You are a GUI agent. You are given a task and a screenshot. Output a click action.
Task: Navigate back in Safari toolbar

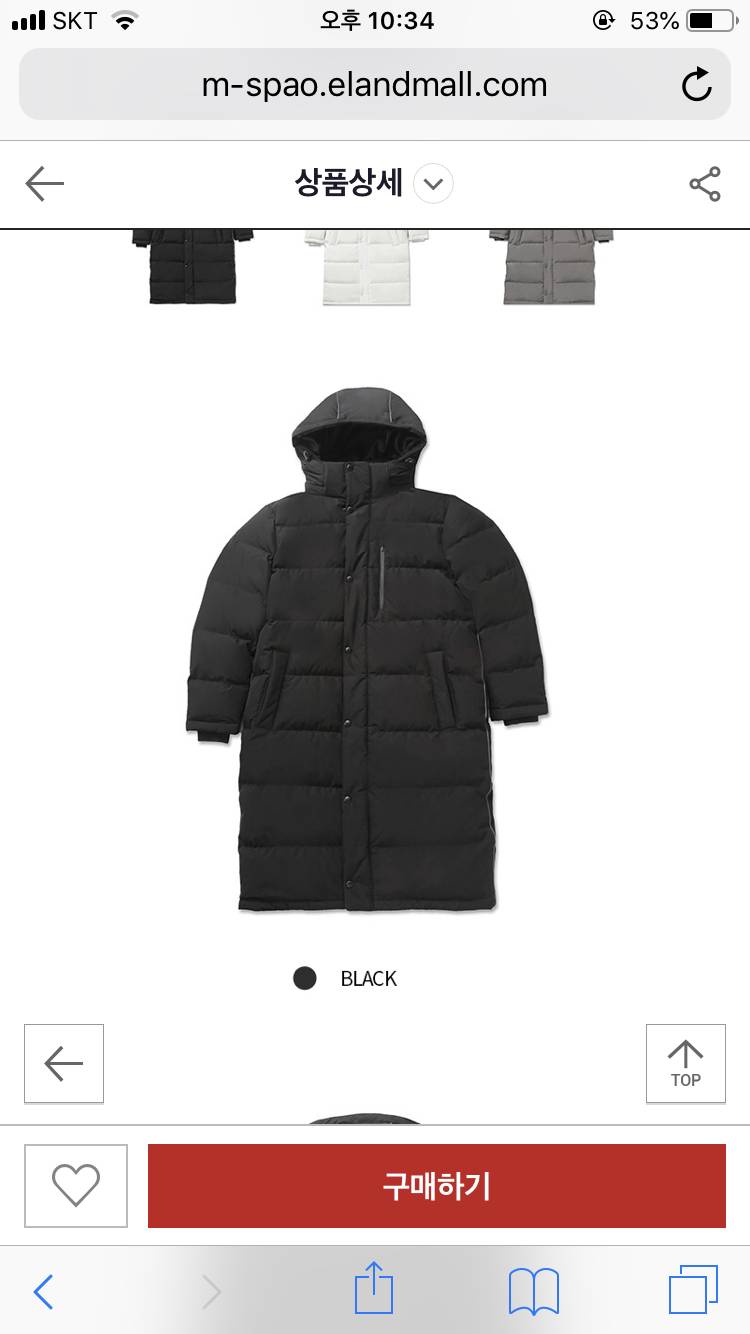(x=44, y=1291)
